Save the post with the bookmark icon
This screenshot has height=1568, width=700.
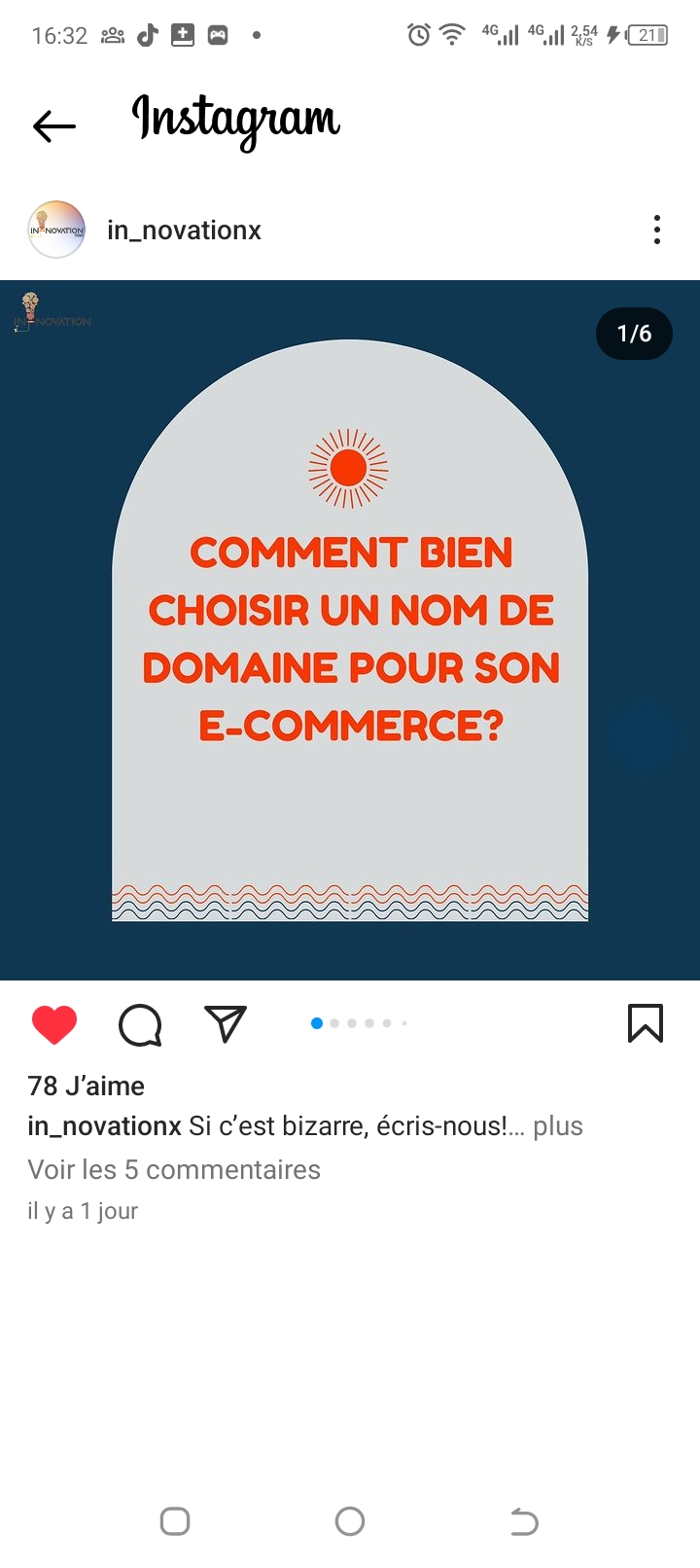click(646, 1023)
